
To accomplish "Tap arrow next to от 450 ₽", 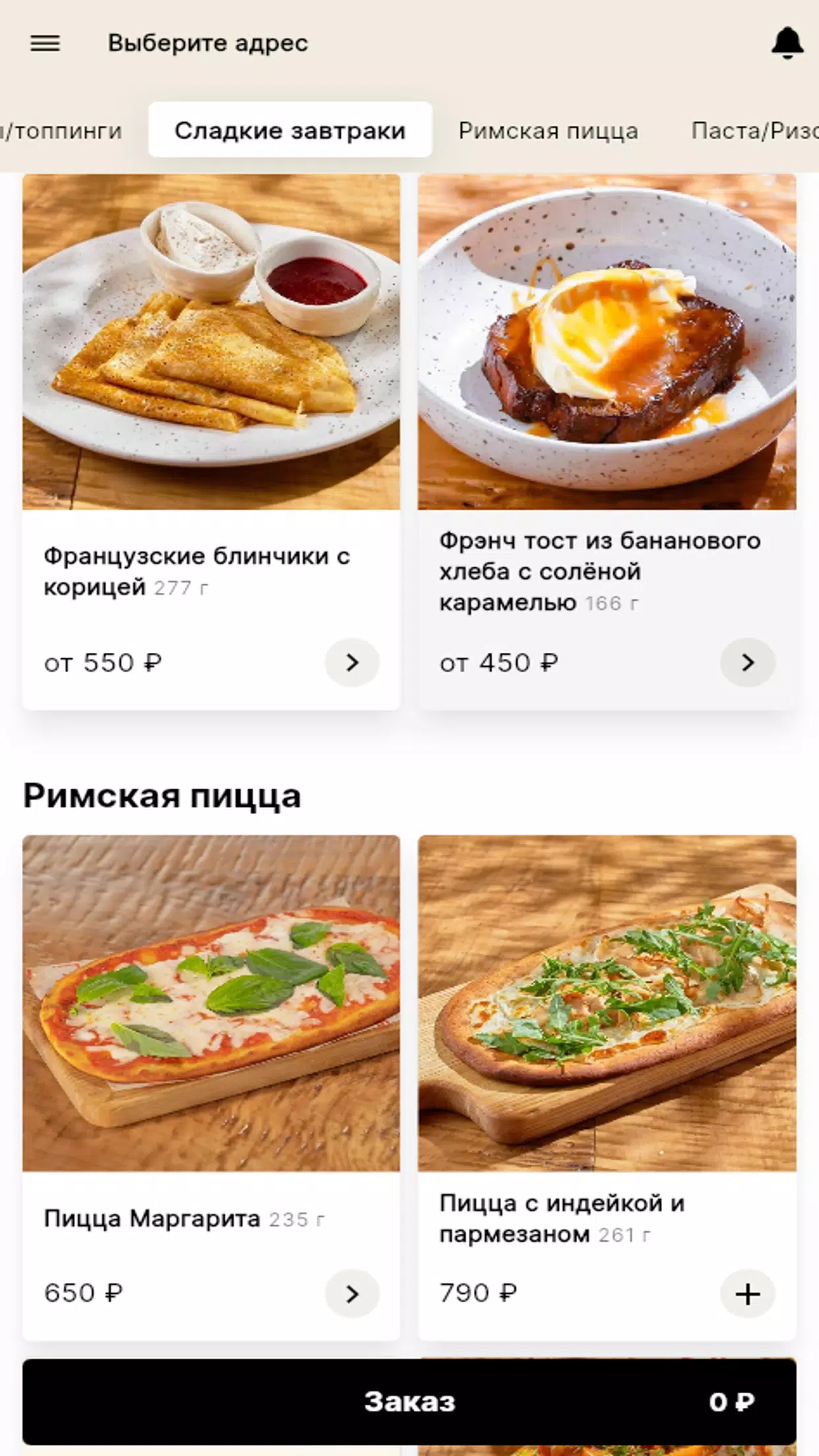I will pyautogui.click(x=748, y=662).
